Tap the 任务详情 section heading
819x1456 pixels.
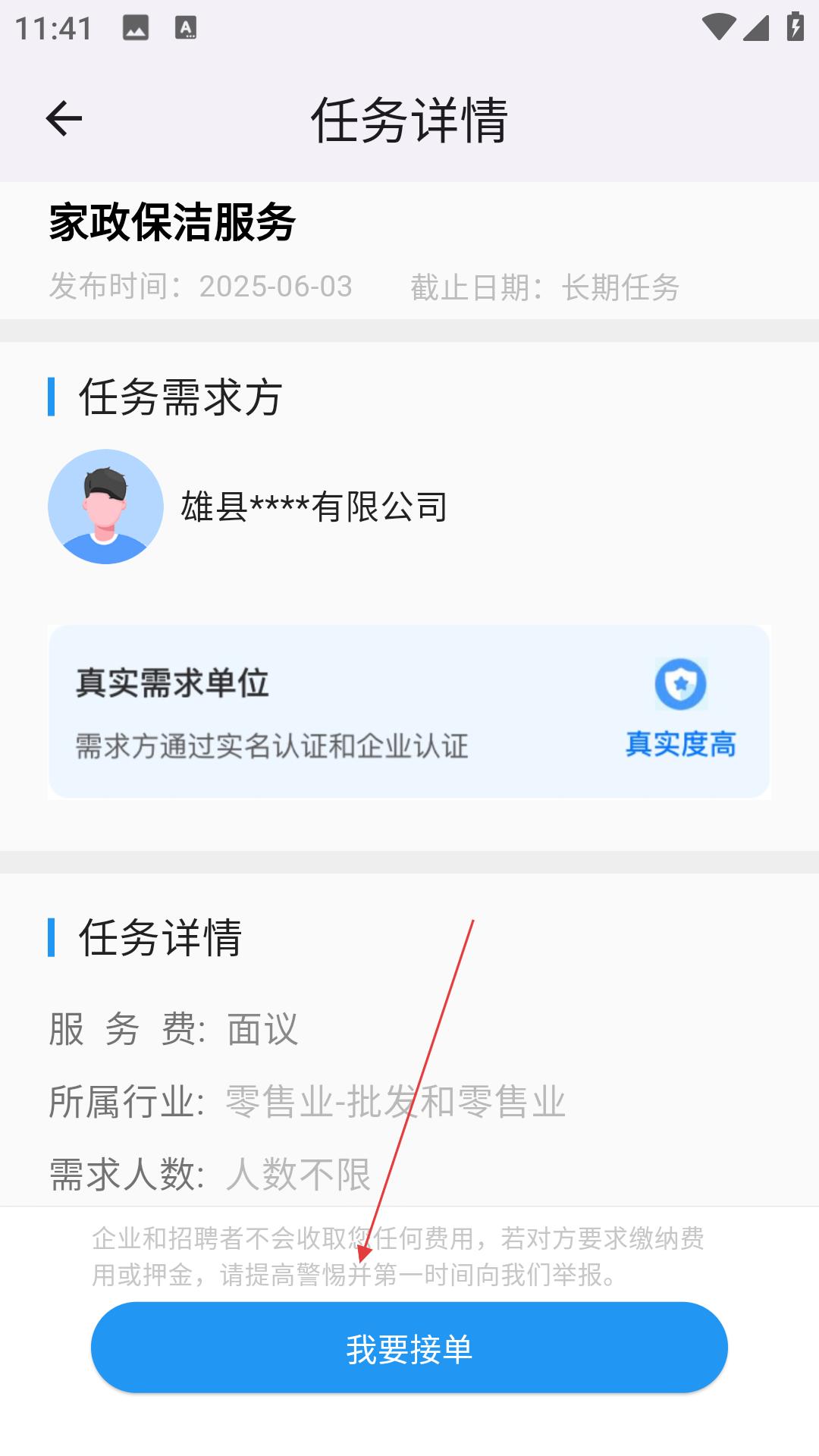click(160, 940)
